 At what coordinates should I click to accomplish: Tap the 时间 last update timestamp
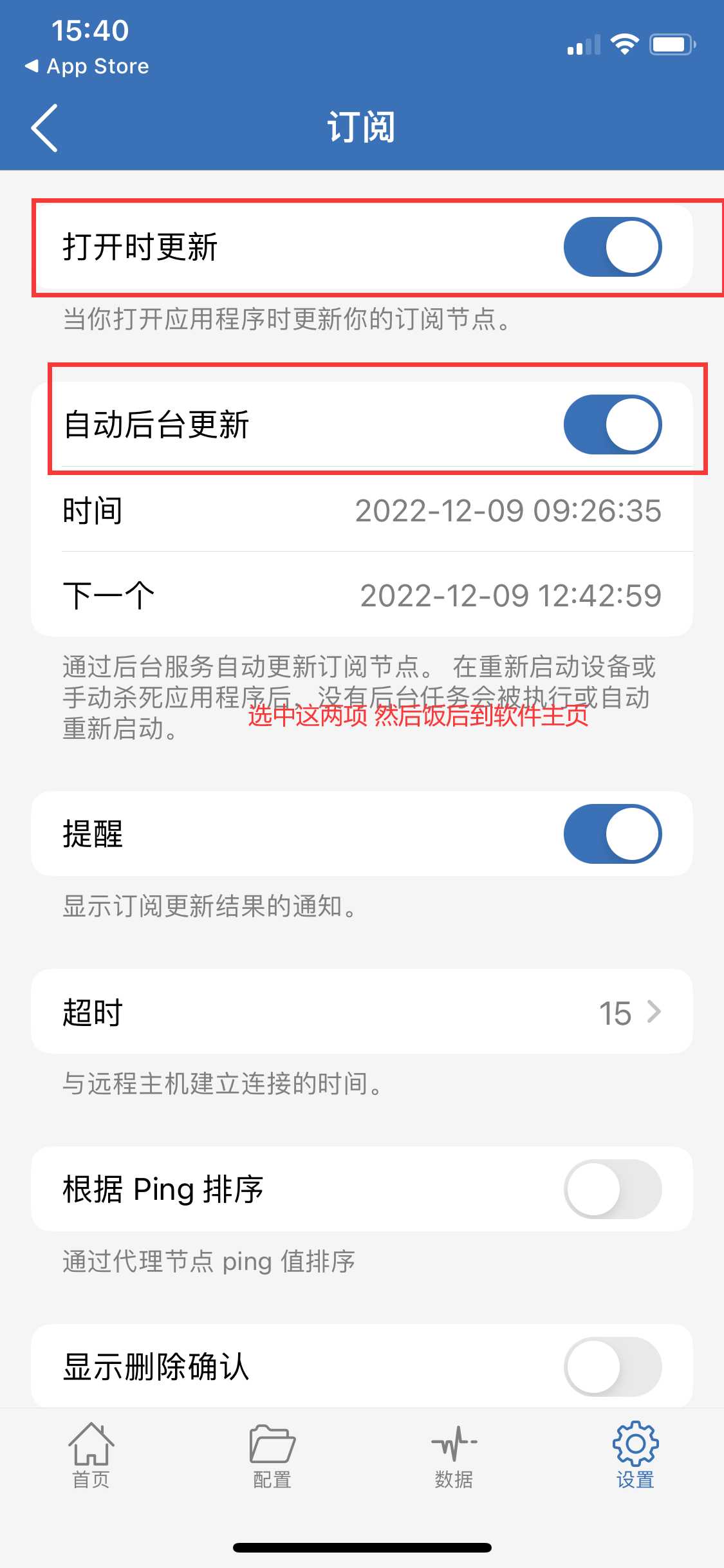360,510
